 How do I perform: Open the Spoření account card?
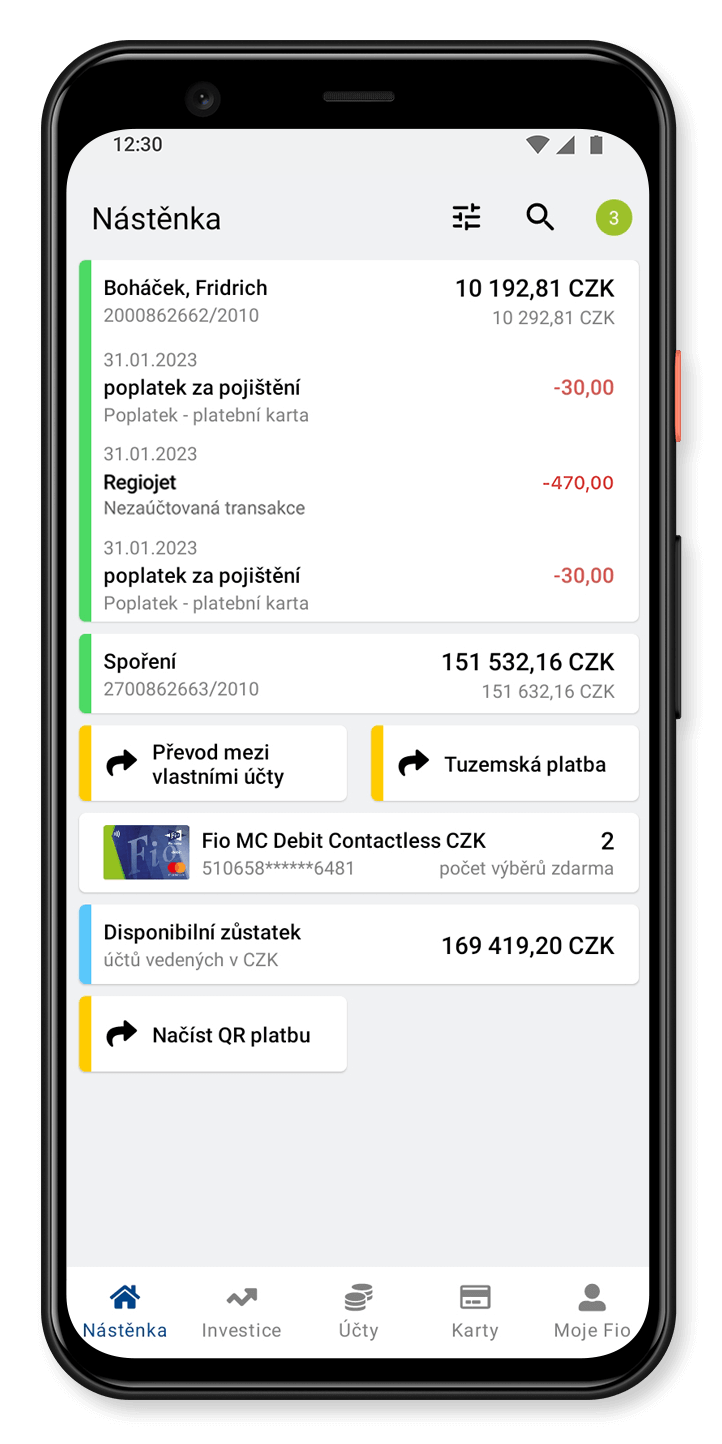(359, 674)
